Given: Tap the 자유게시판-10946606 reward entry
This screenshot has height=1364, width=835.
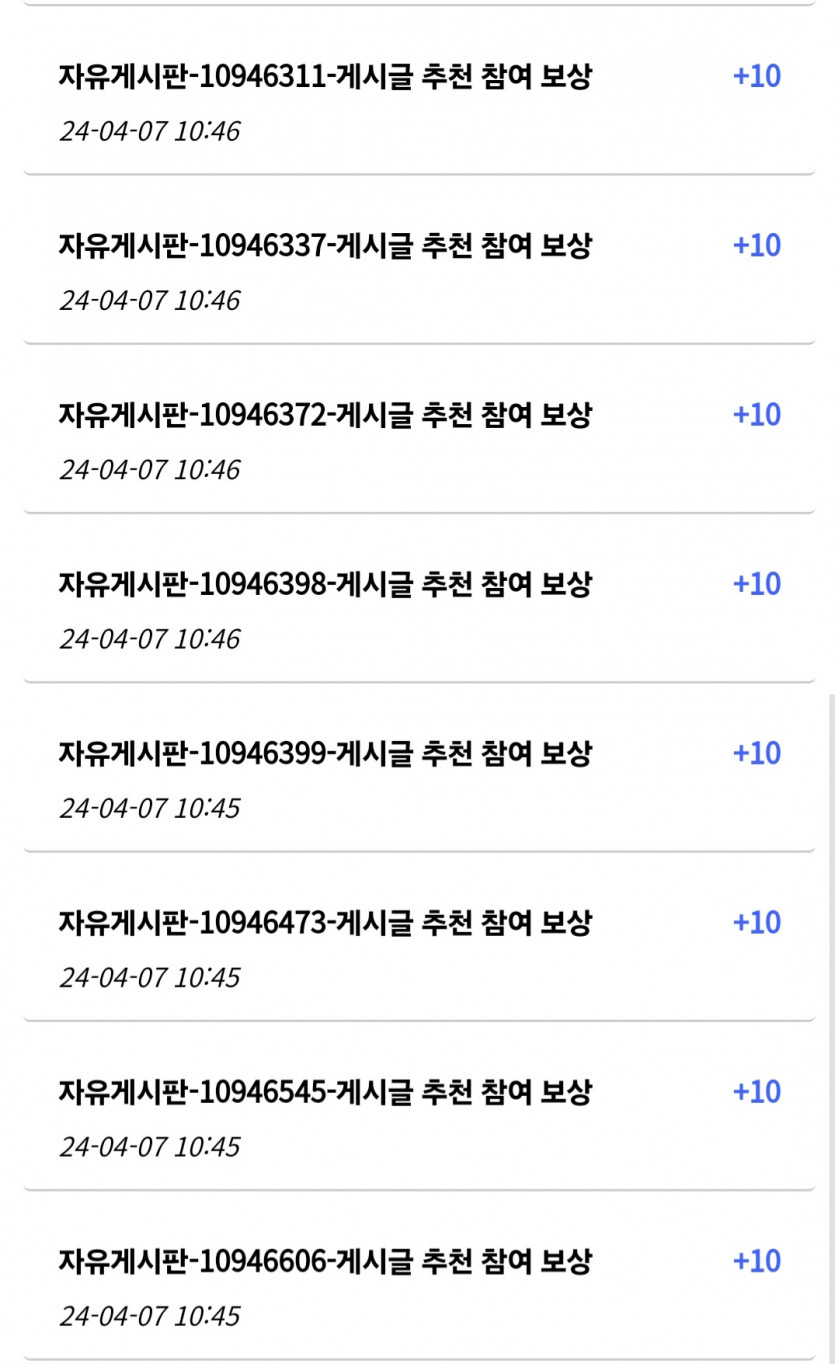Looking at the screenshot, I should [x=324, y=1261].
